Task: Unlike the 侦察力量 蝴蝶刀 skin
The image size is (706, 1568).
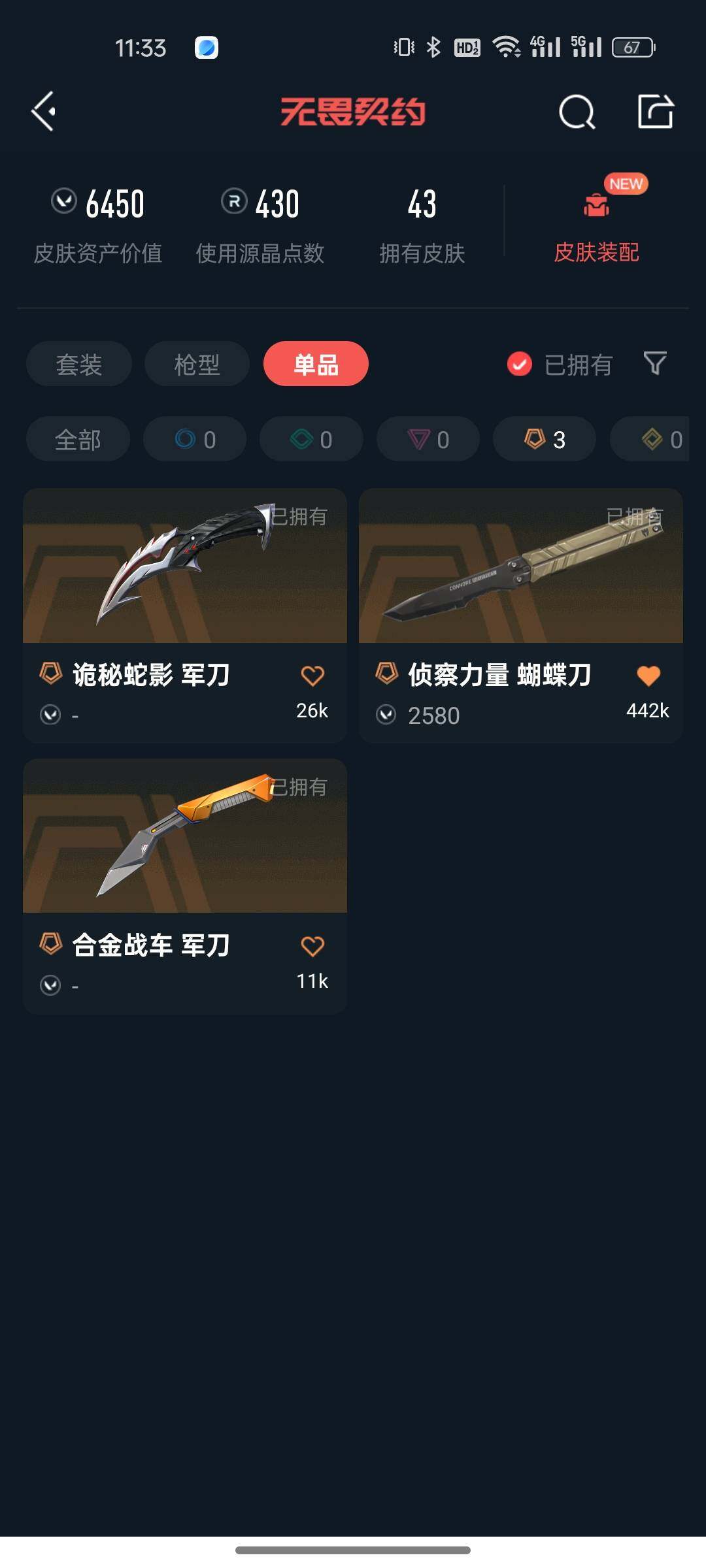Action: (x=648, y=676)
